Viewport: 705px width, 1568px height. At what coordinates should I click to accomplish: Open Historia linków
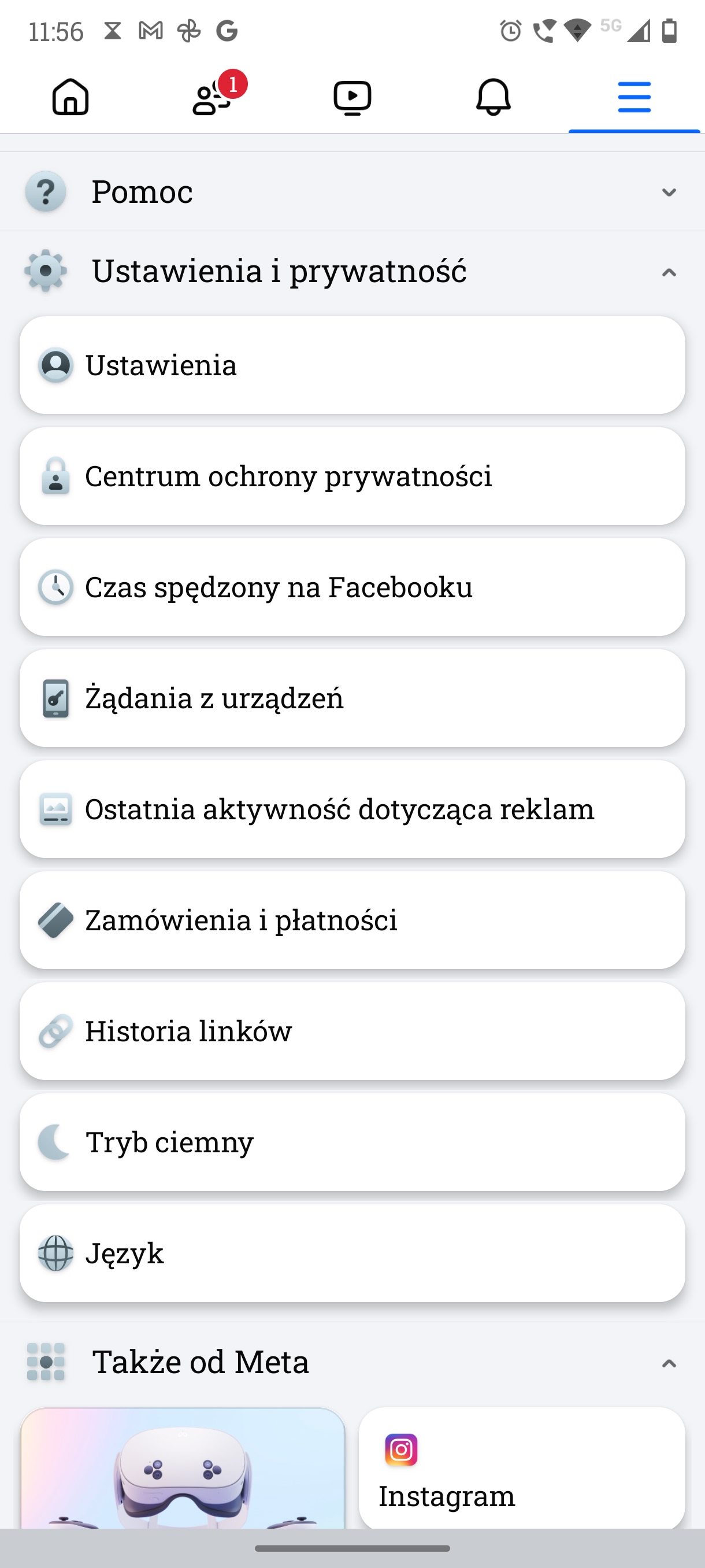click(352, 1031)
